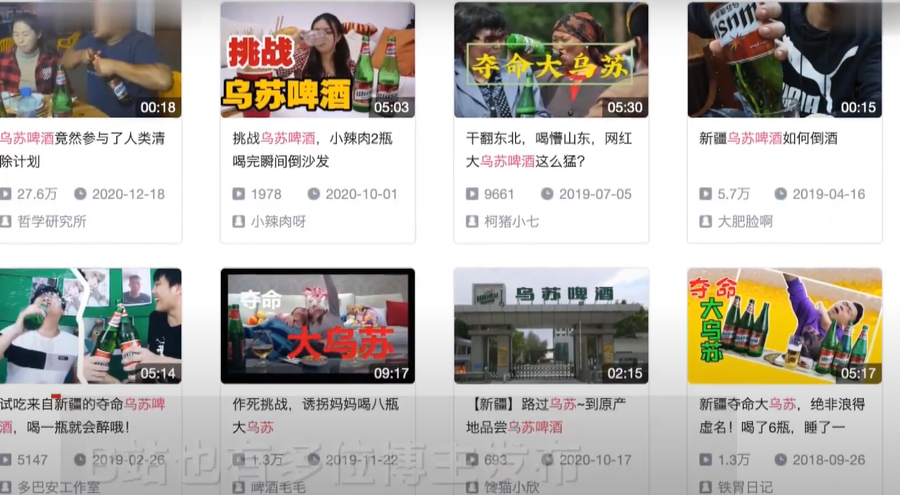Image resolution: width=900 pixels, height=495 pixels.
Task: Open the 05:14 video from 多巴安工作室
Action: [90, 326]
